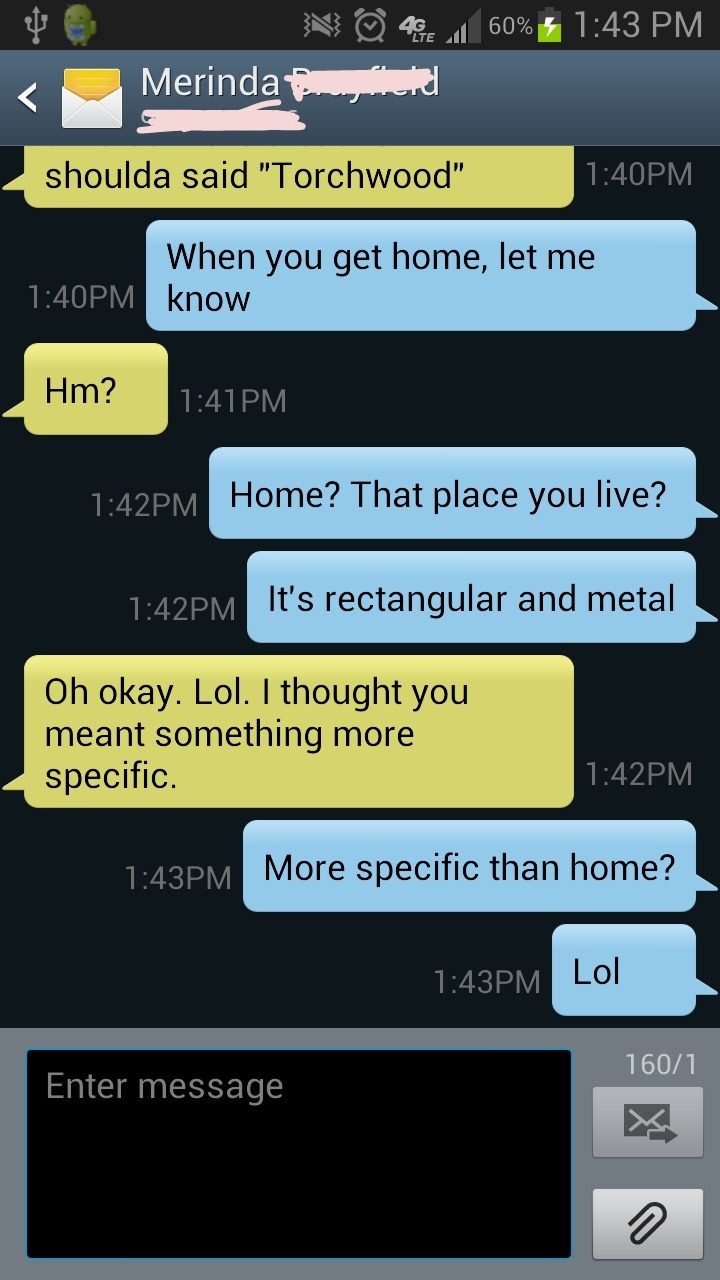This screenshot has height=1280, width=720.
Task: Go back to the message list
Action: click(x=30, y=98)
